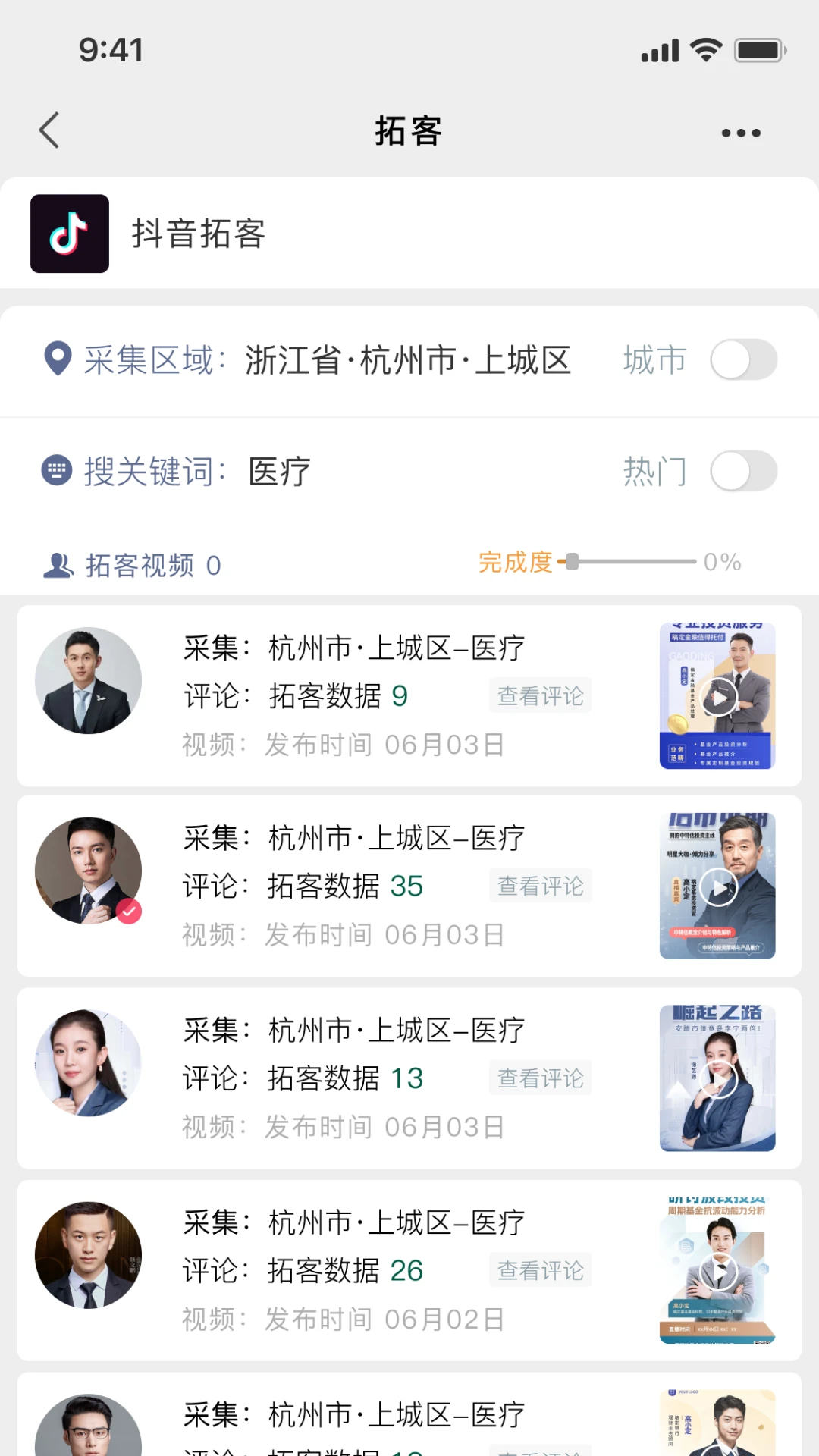Go back from the 拓客 page

pos(50,130)
